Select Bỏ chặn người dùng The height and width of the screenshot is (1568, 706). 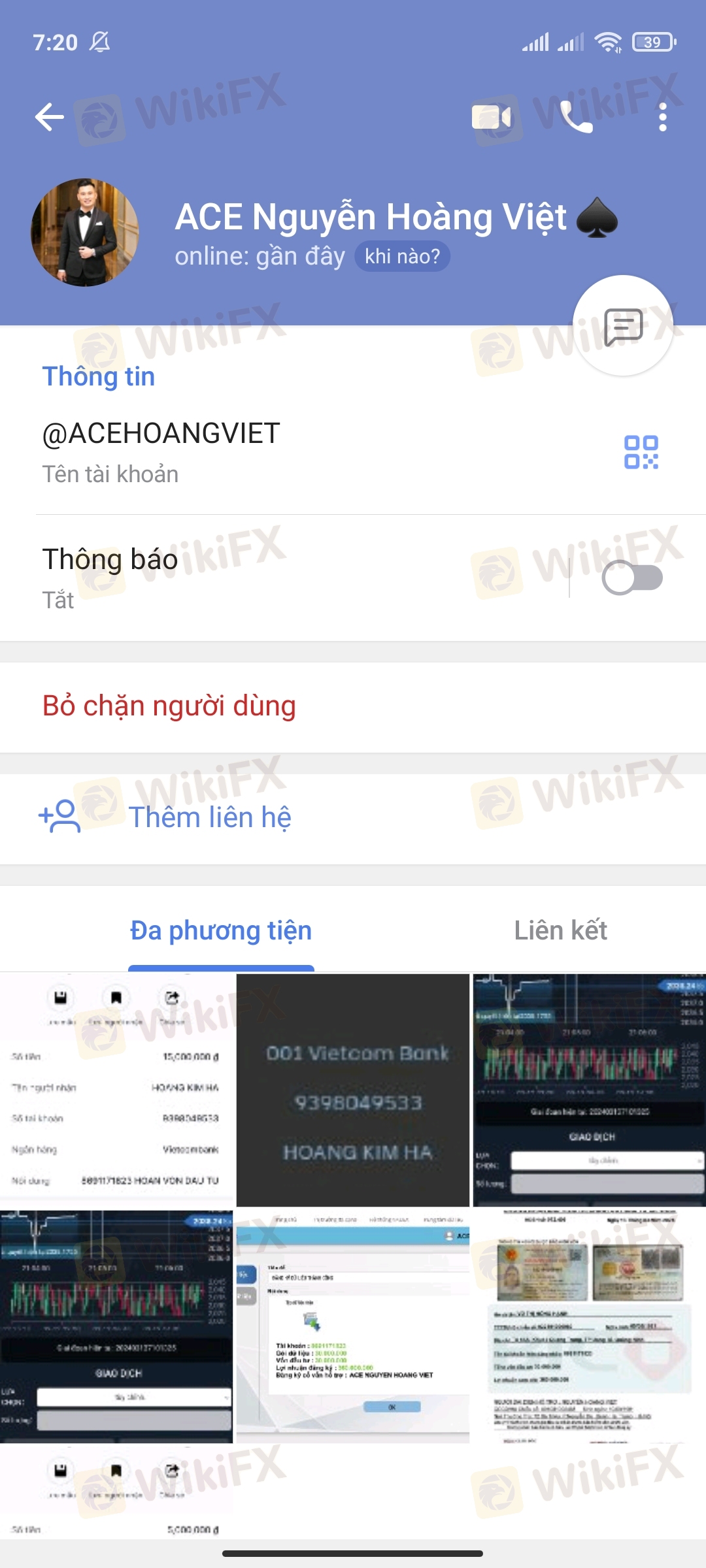pos(169,706)
